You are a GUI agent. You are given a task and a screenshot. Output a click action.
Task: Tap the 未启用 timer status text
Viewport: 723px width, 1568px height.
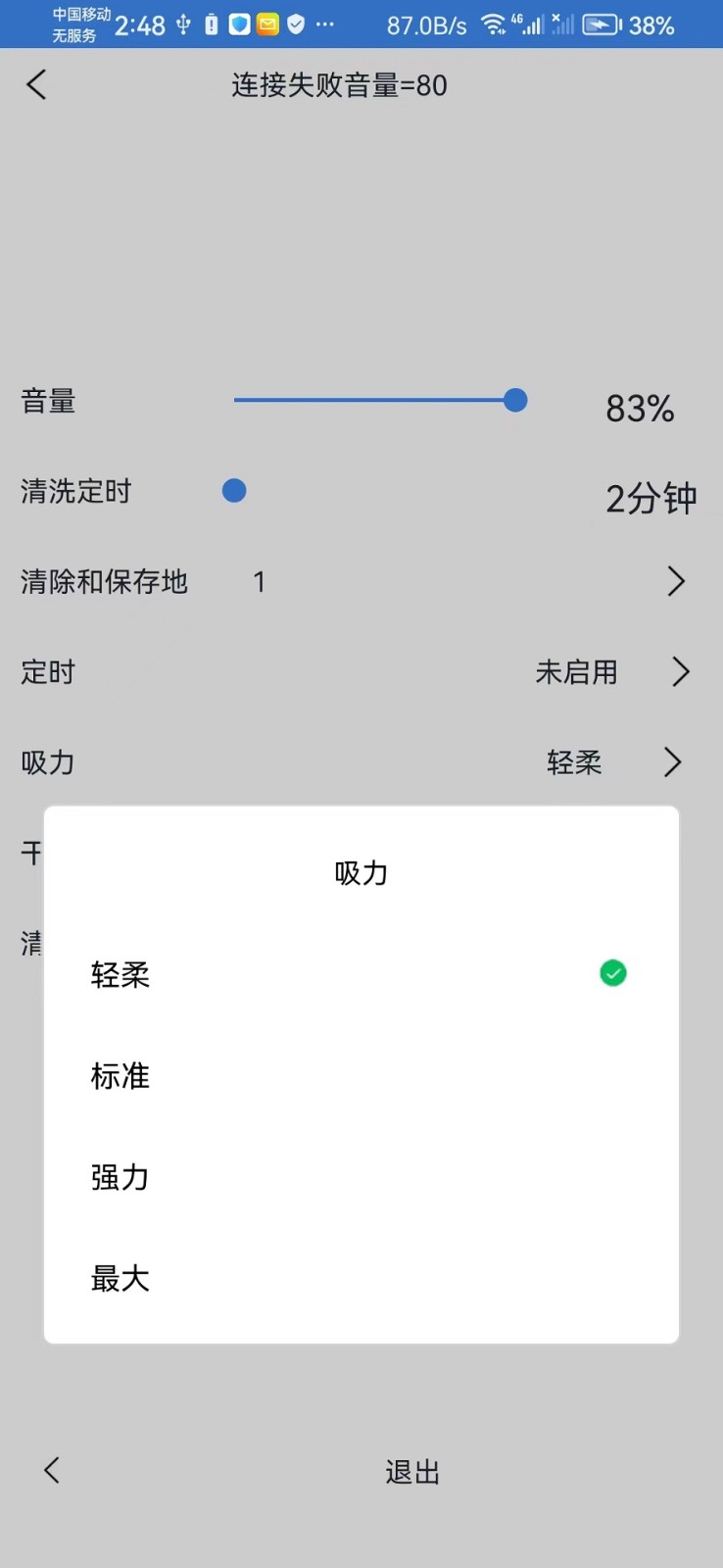(577, 672)
